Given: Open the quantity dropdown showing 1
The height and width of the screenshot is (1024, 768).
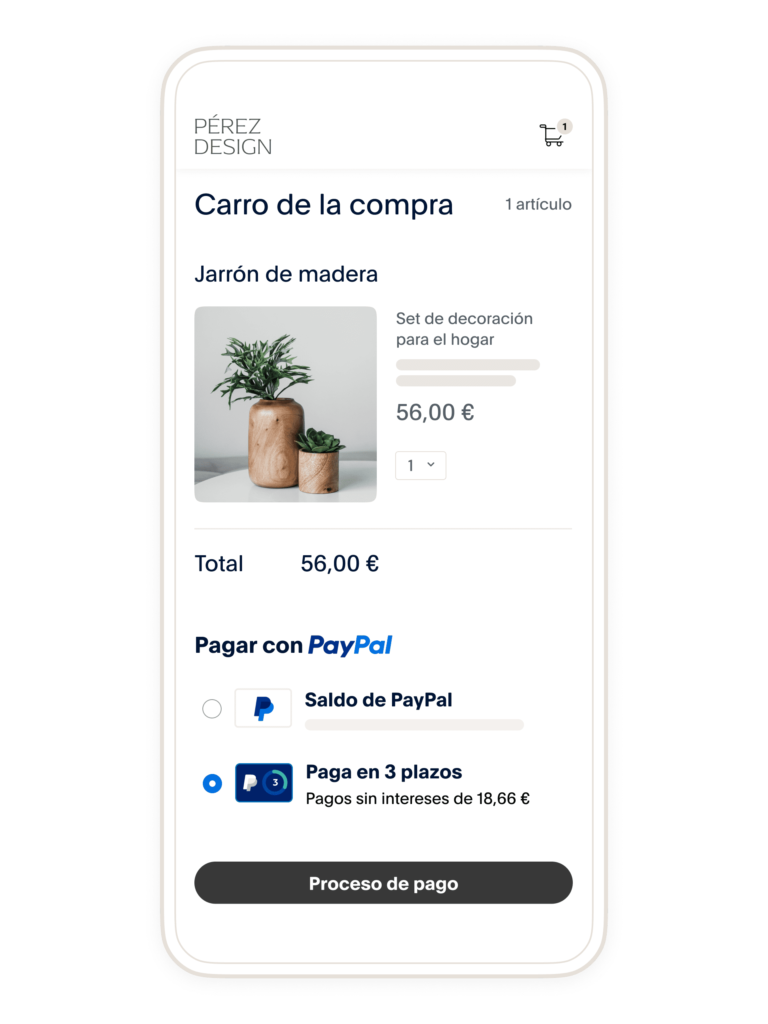Looking at the screenshot, I should coord(420,465).
